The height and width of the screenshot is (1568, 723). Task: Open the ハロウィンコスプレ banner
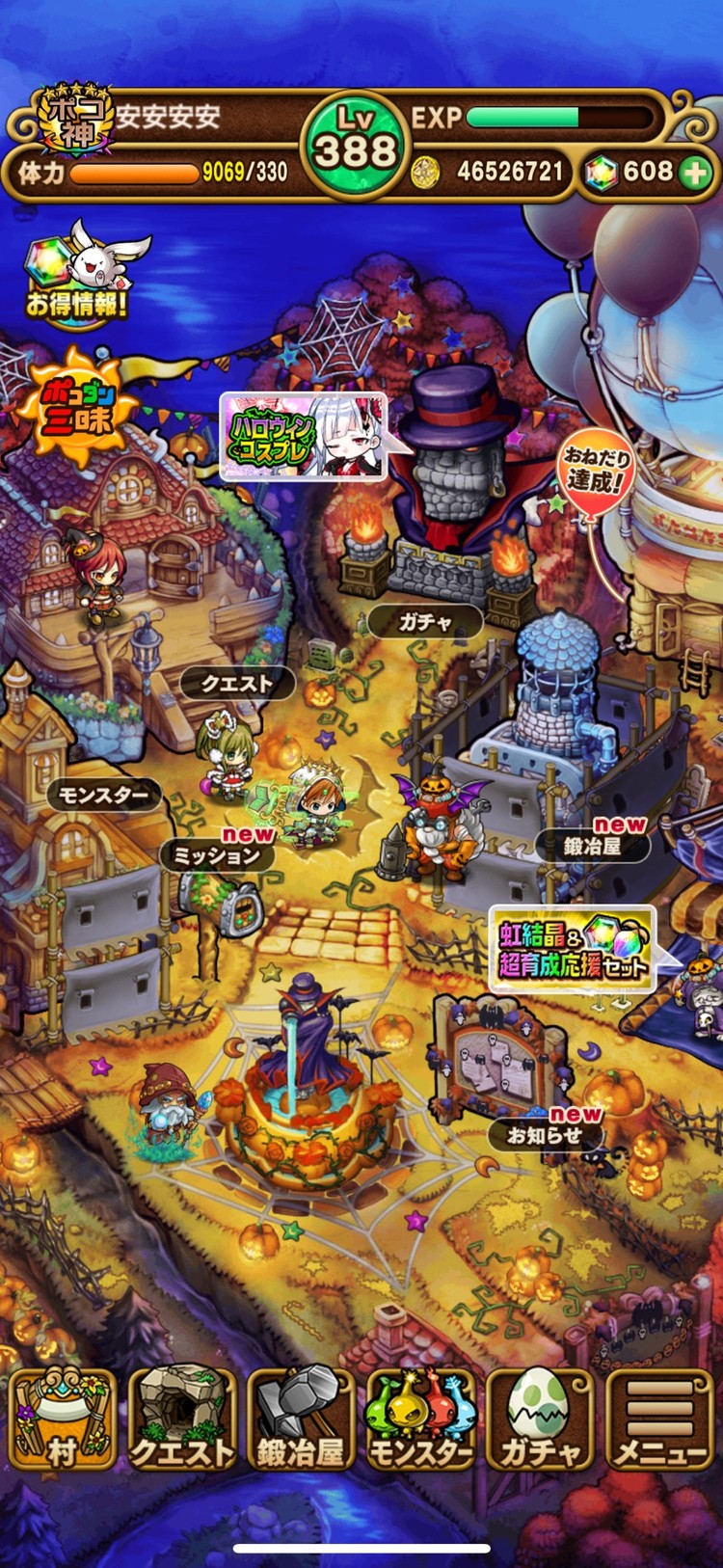click(x=304, y=437)
